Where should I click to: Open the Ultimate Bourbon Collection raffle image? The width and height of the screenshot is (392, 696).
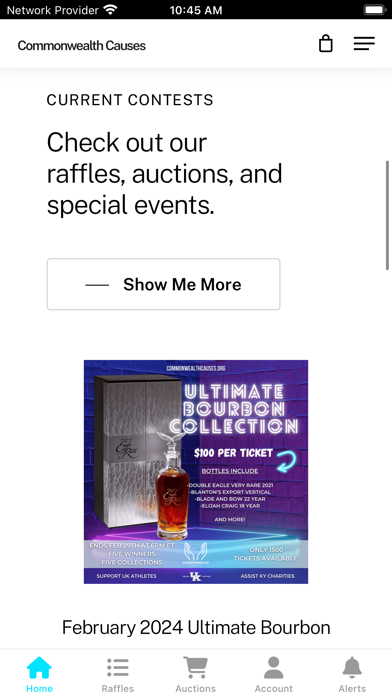click(x=196, y=471)
